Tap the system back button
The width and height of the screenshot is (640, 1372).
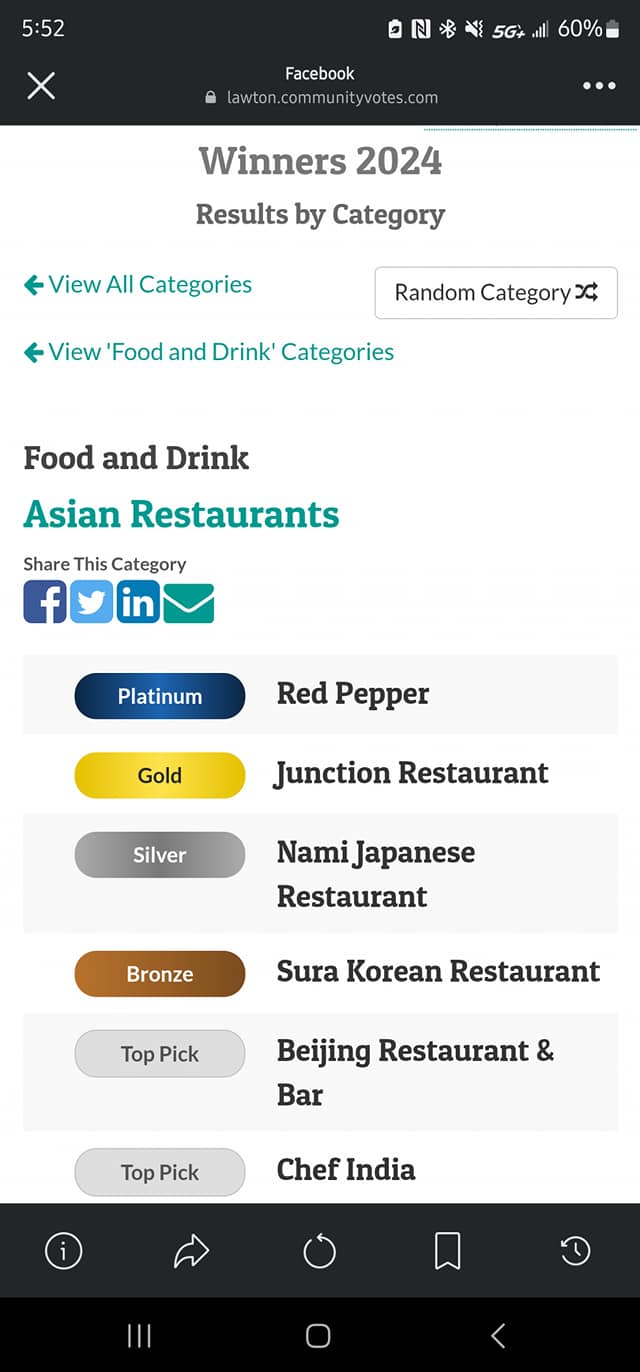point(499,1335)
